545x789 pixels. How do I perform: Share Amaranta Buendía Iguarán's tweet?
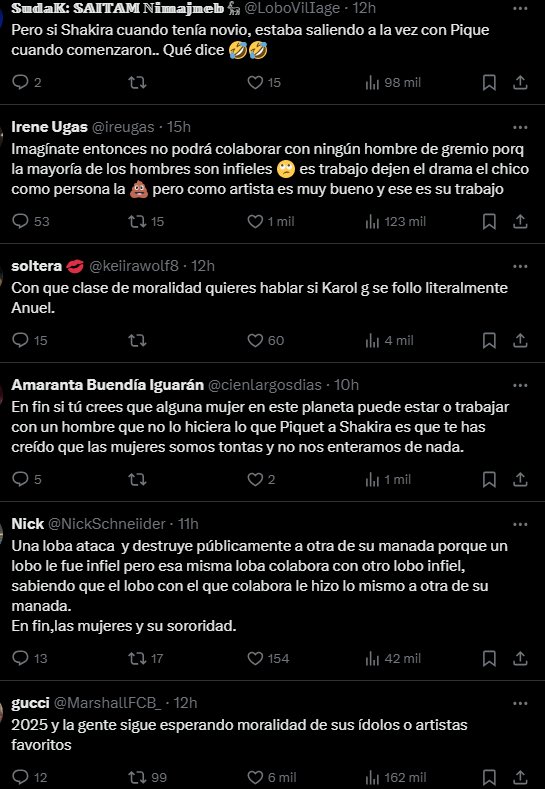[x=520, y=480]
